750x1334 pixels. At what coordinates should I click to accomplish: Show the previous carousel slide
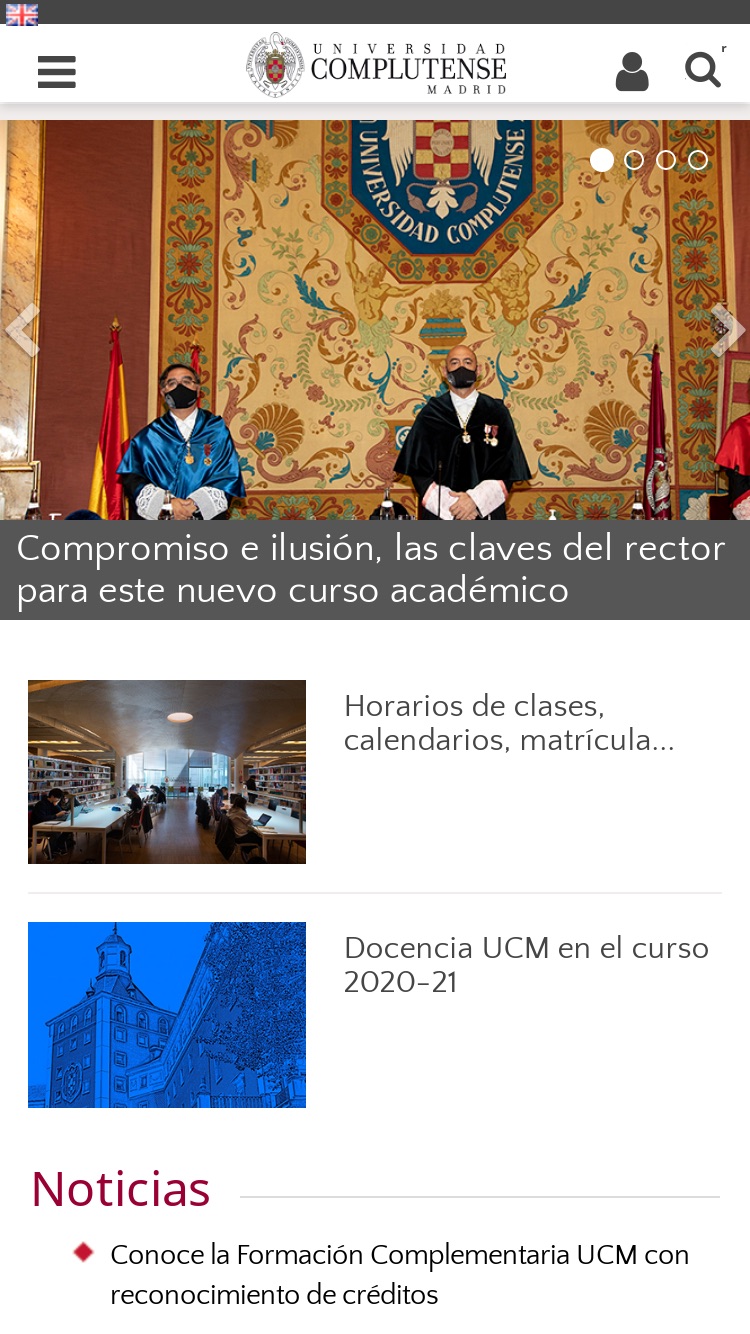[22, 330]
